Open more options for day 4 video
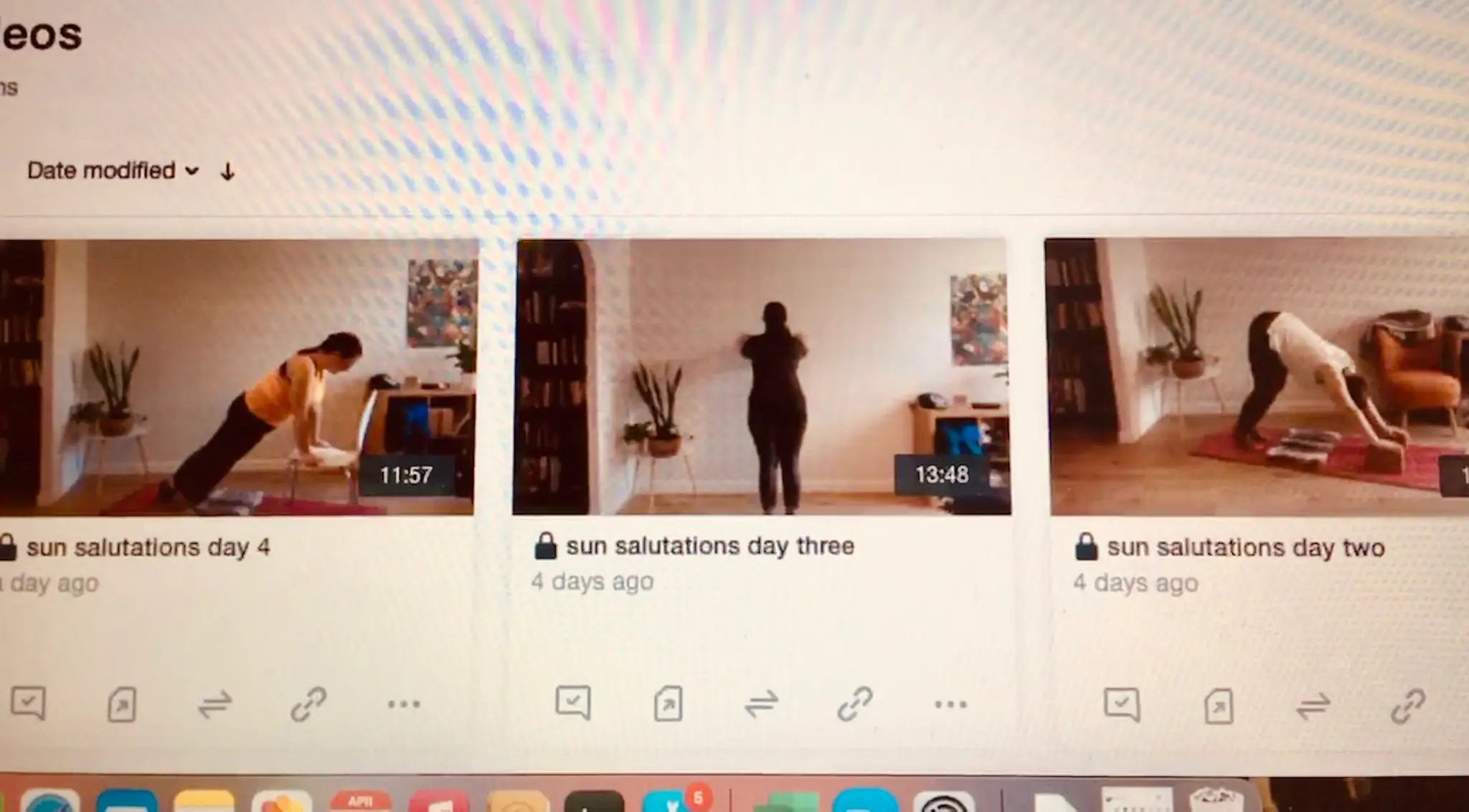 pyautogui.click(x=404, y=704)
